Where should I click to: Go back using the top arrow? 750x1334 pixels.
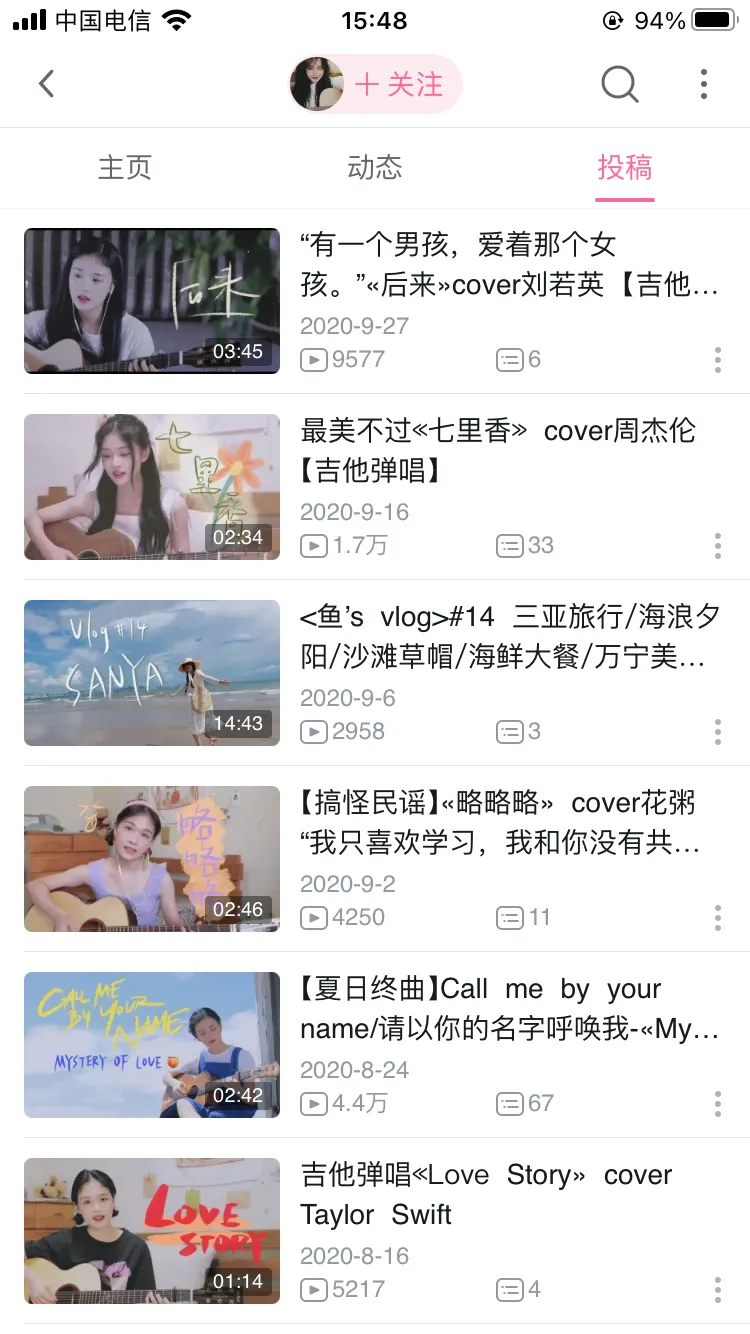point(46,84)
